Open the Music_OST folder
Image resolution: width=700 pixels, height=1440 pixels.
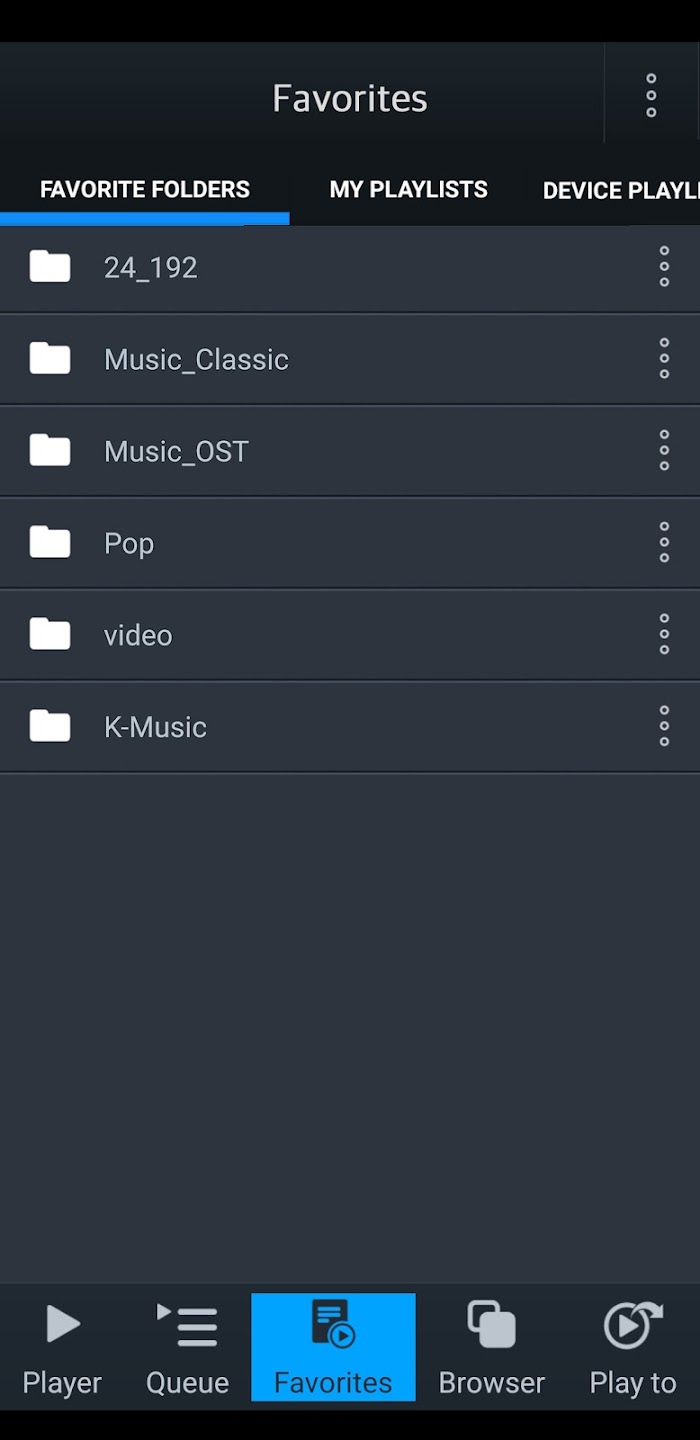pyautogui.click(x=350, y=451)
